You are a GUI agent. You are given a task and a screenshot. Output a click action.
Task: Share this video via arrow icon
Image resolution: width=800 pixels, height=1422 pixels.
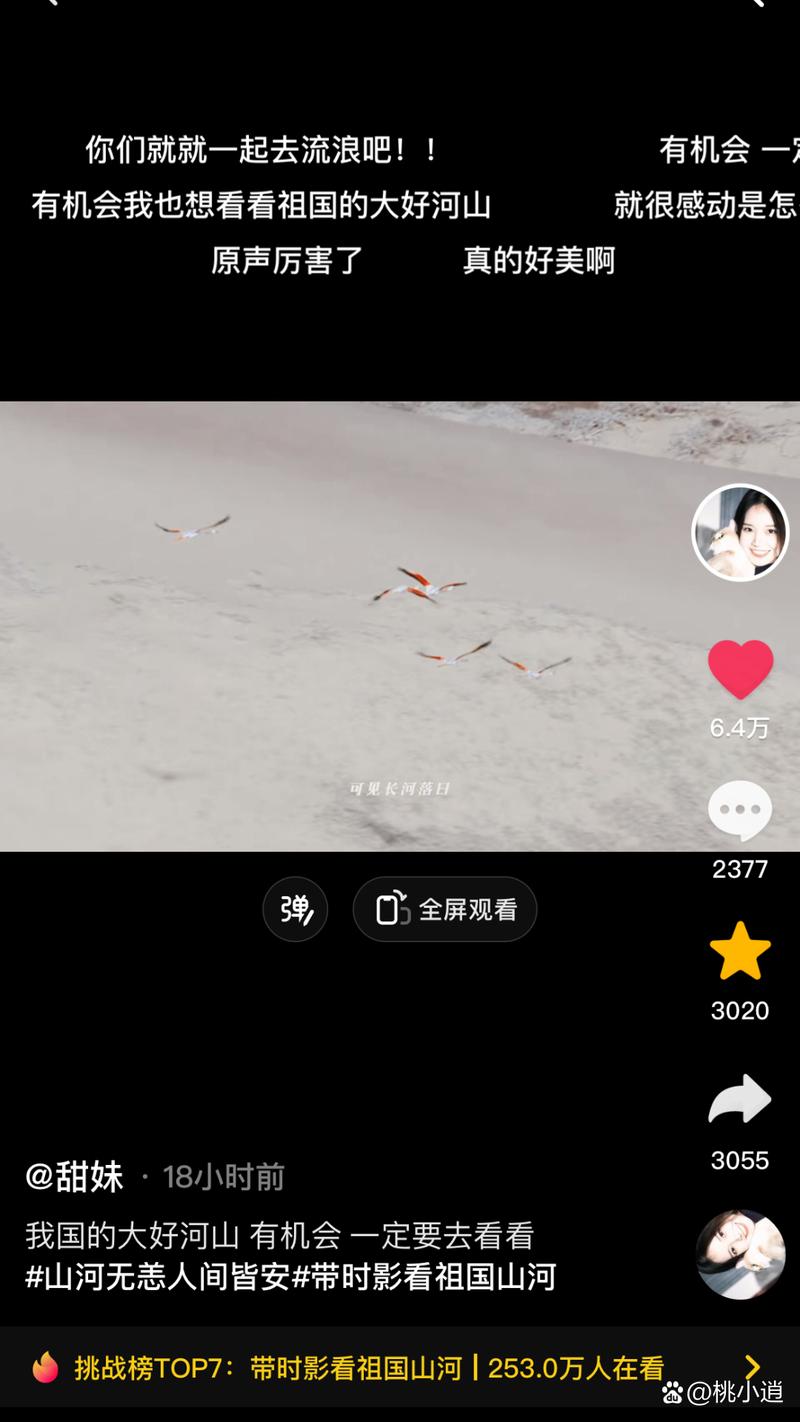(740, 1101)
